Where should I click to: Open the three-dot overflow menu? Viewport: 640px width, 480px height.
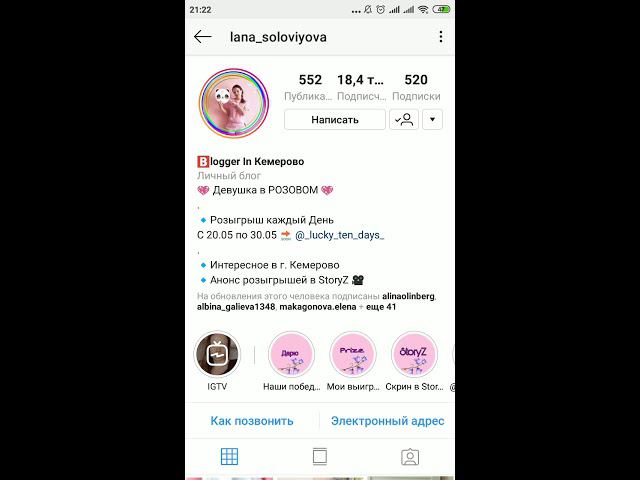(x=441, y=37)
